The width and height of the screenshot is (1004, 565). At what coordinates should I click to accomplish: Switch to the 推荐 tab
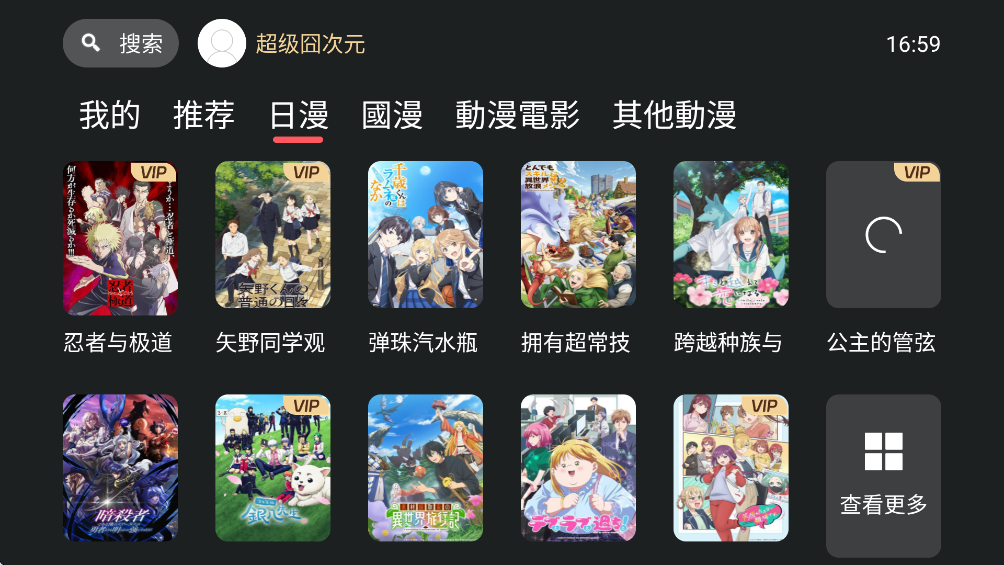pyautogui.click(x=204, y=115)
